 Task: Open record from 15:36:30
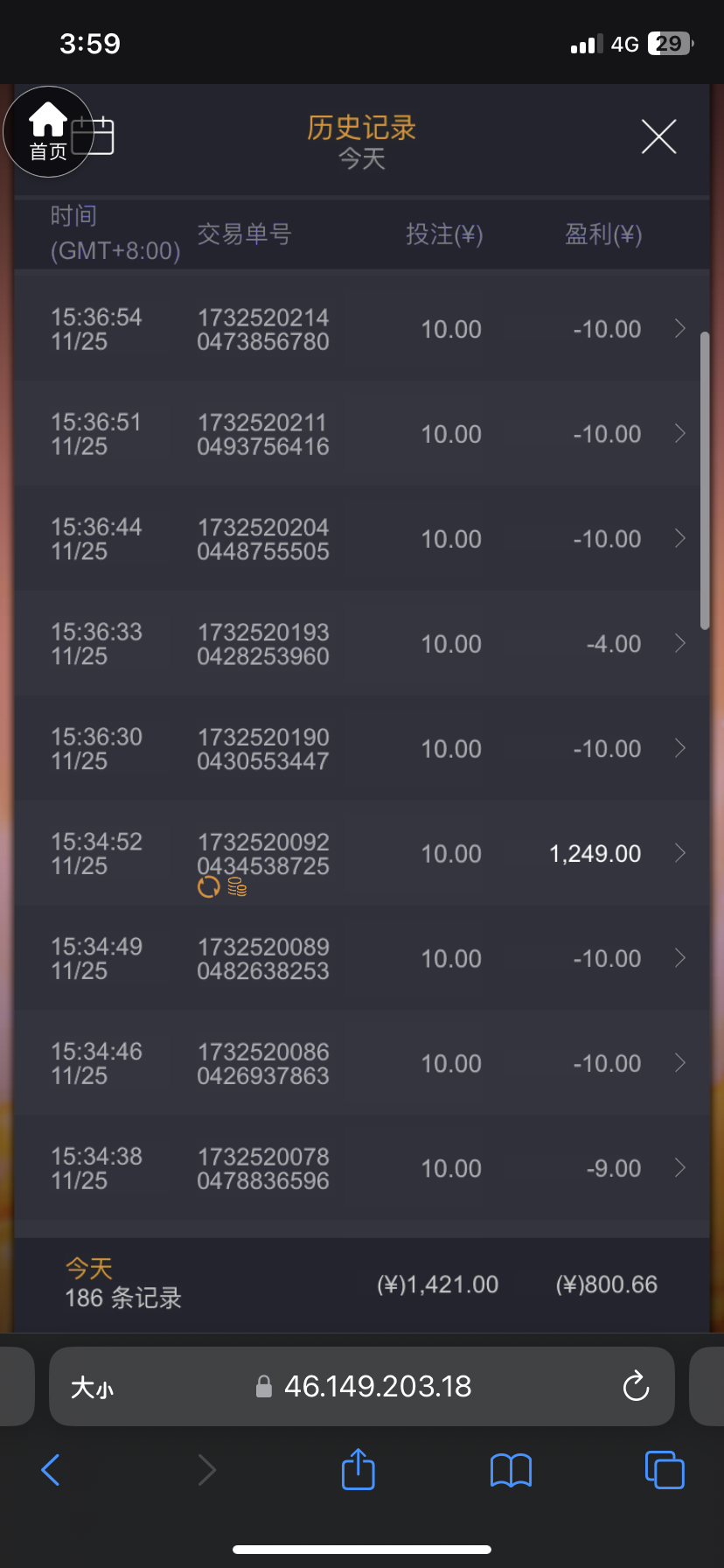[362, 749]
